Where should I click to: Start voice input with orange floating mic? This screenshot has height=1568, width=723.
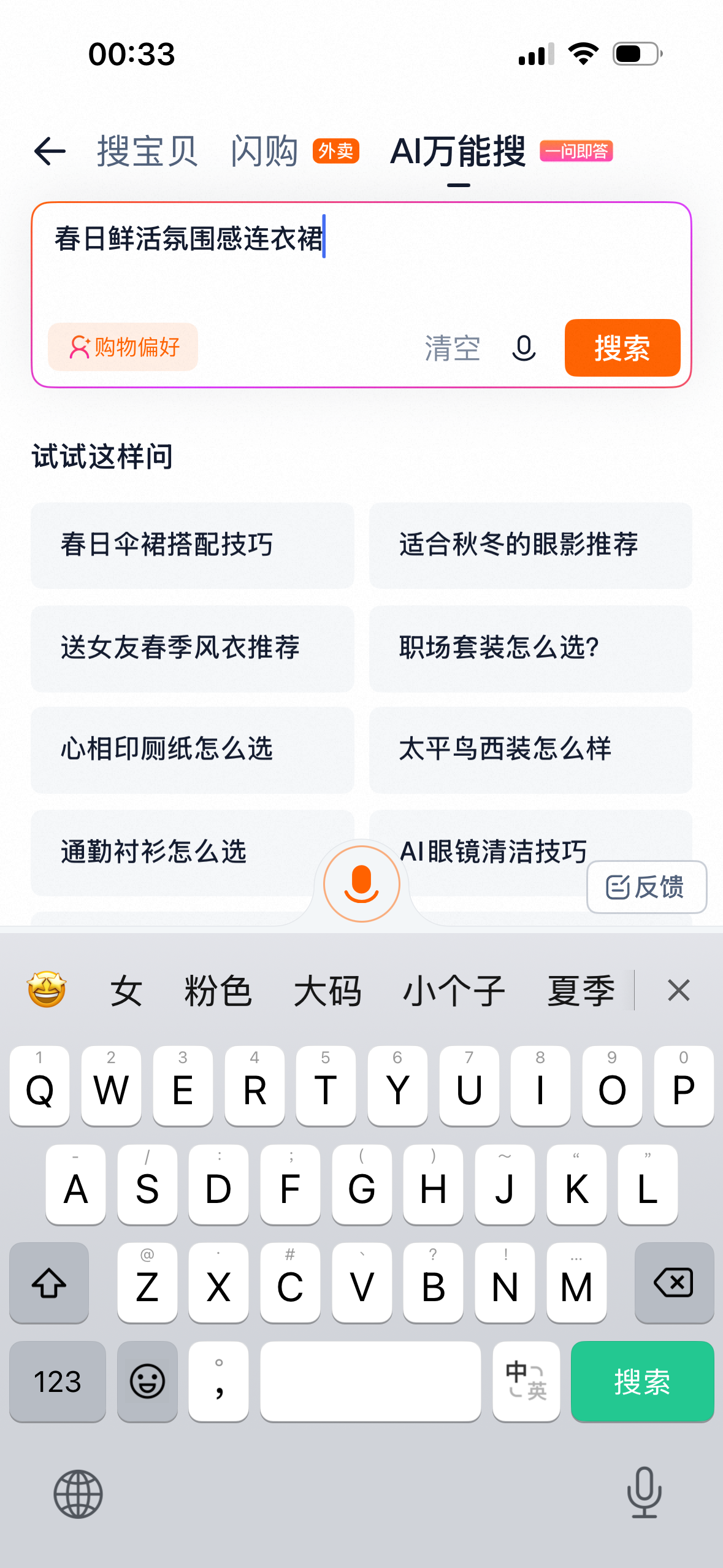click(362, 883)
